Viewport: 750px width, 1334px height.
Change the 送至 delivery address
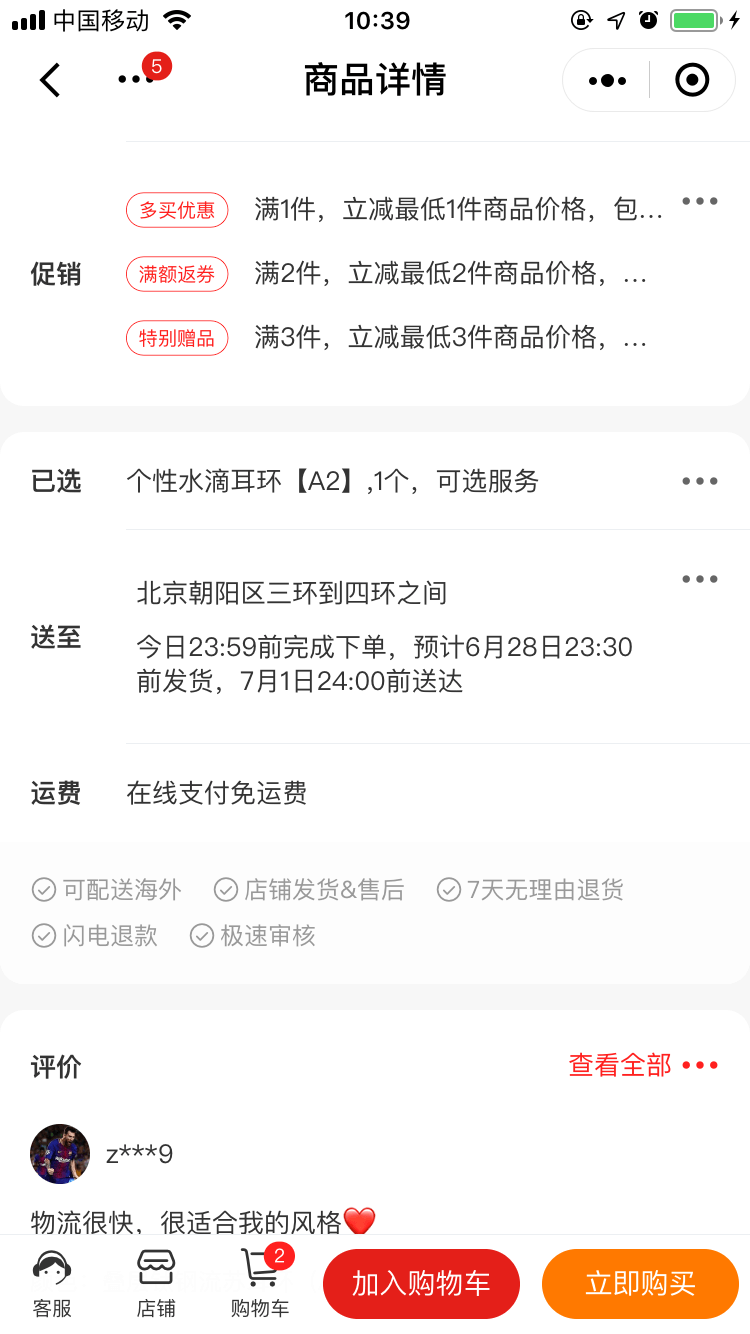(x=699, y=579)
